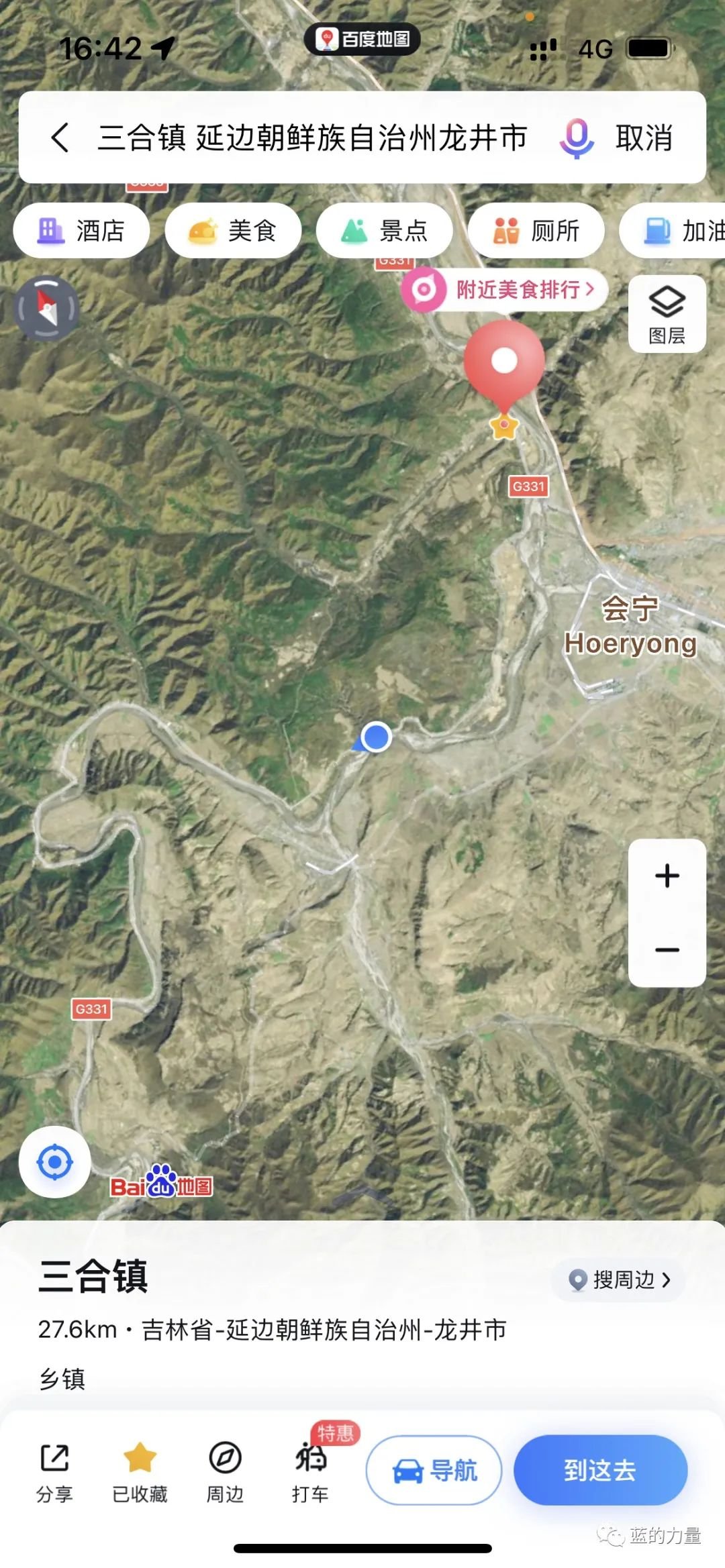Image resolution: width=725 pixels, height=1568 pixels.
Task: Select the 酒店 hotel chip
Action: [81, 231]
